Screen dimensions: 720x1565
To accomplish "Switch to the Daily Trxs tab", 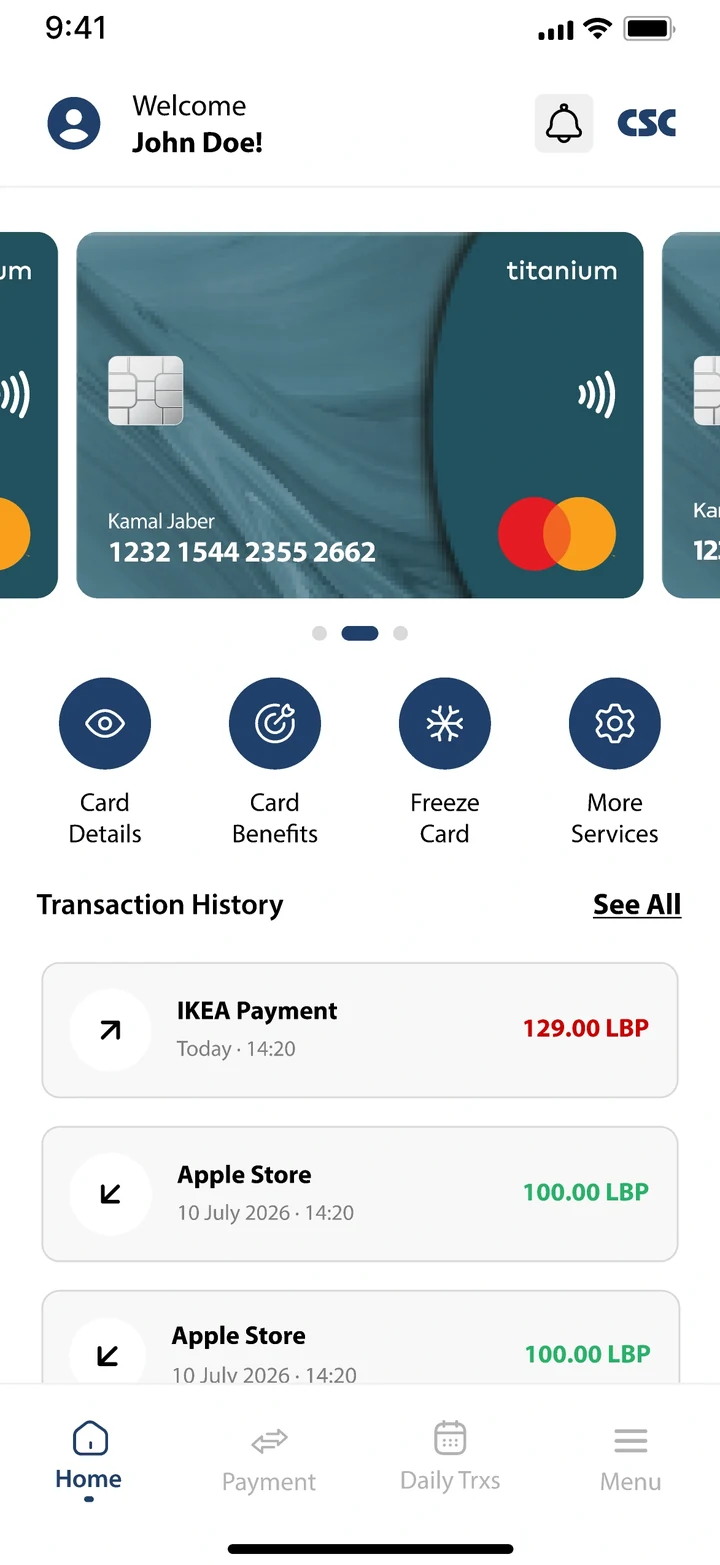I will 450,1457.
